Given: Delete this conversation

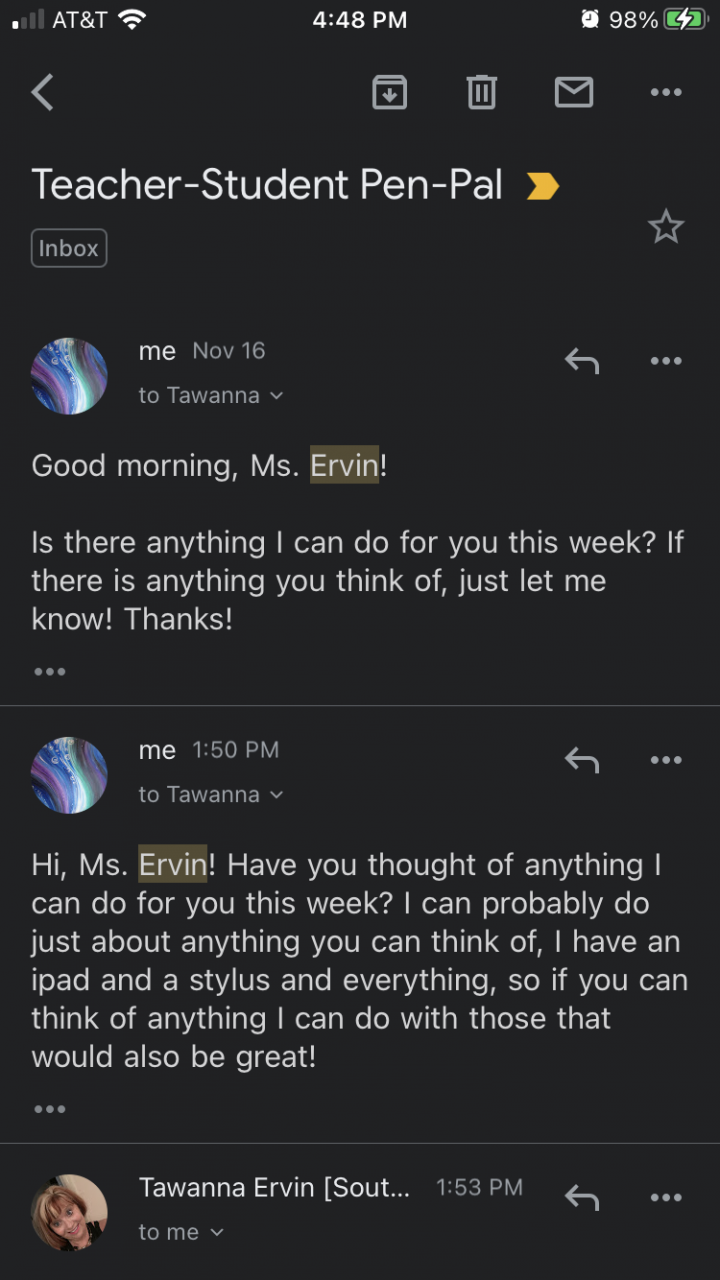Looking at the screenshot, I should pyautogui.click(x=481, y=92).
